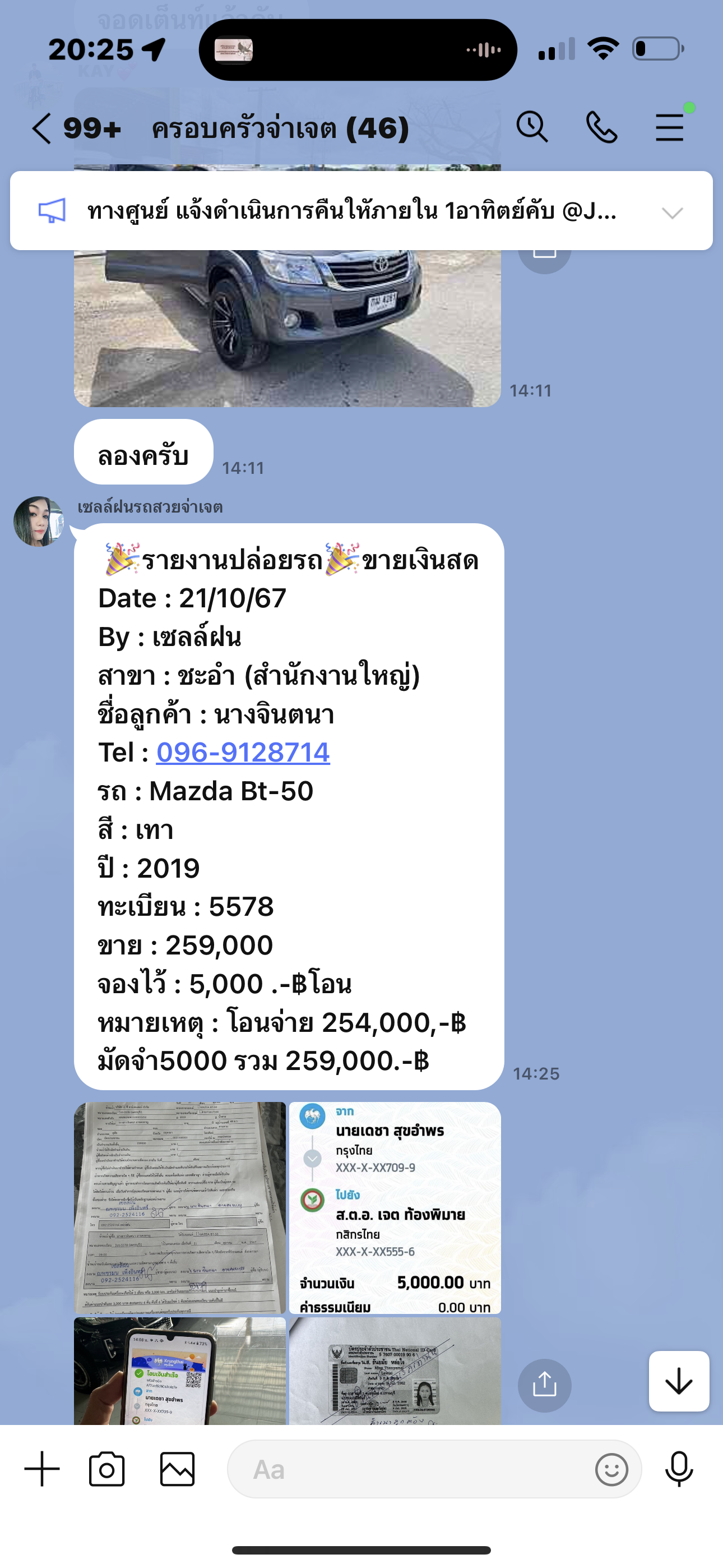Open the 5,000.00 baht transfer slip image
The width and height of the screenshot is (723, 1568).
395,1207
